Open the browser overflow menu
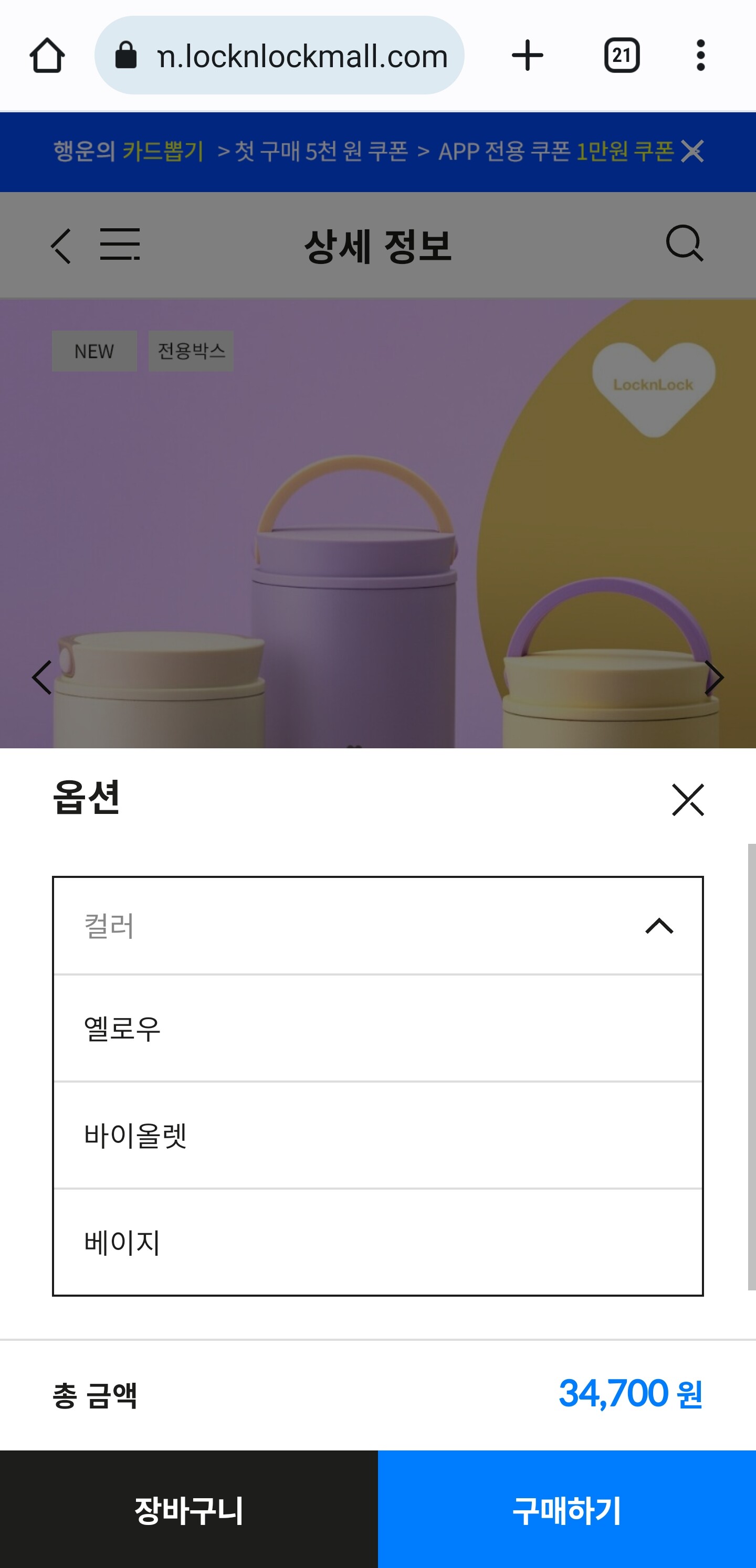 click(x=700, y=56)
